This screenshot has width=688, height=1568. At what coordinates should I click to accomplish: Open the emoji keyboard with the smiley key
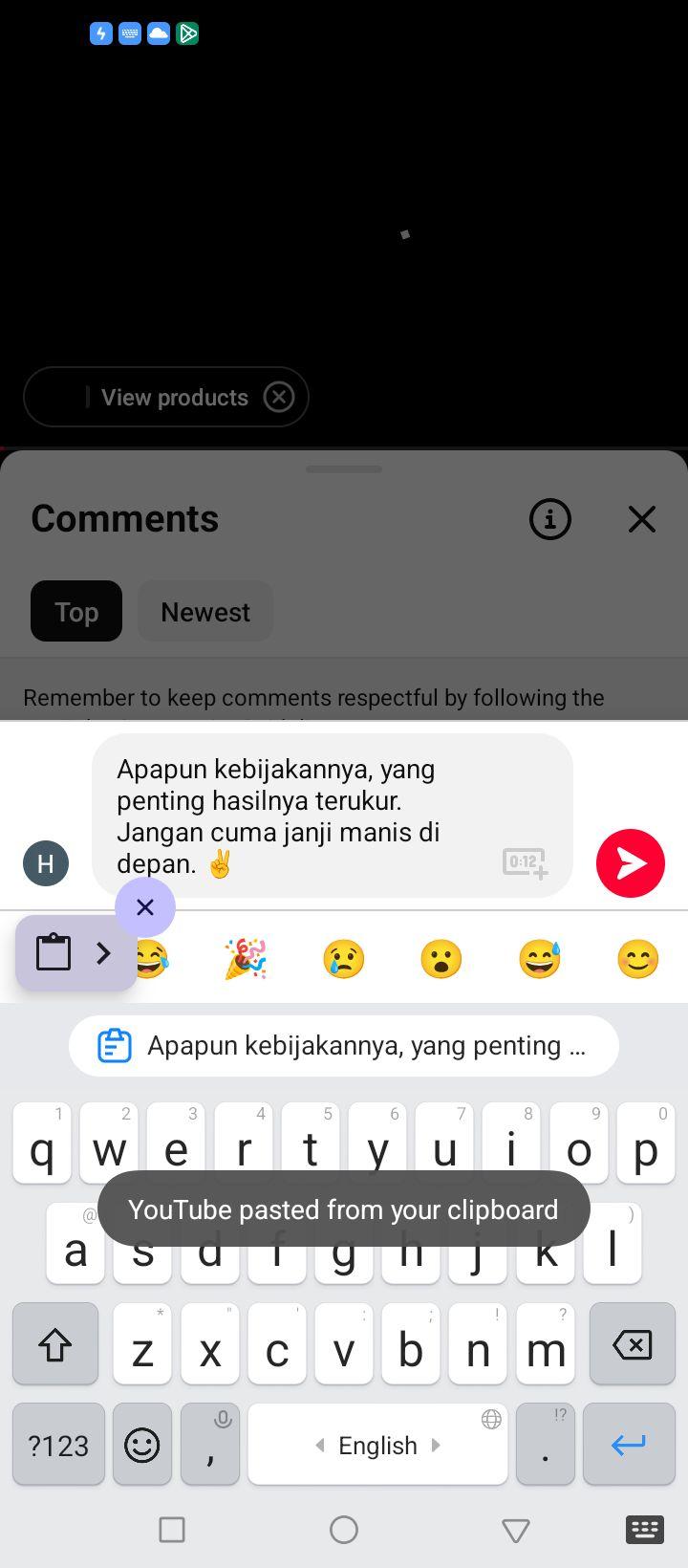coord(142,1445)
